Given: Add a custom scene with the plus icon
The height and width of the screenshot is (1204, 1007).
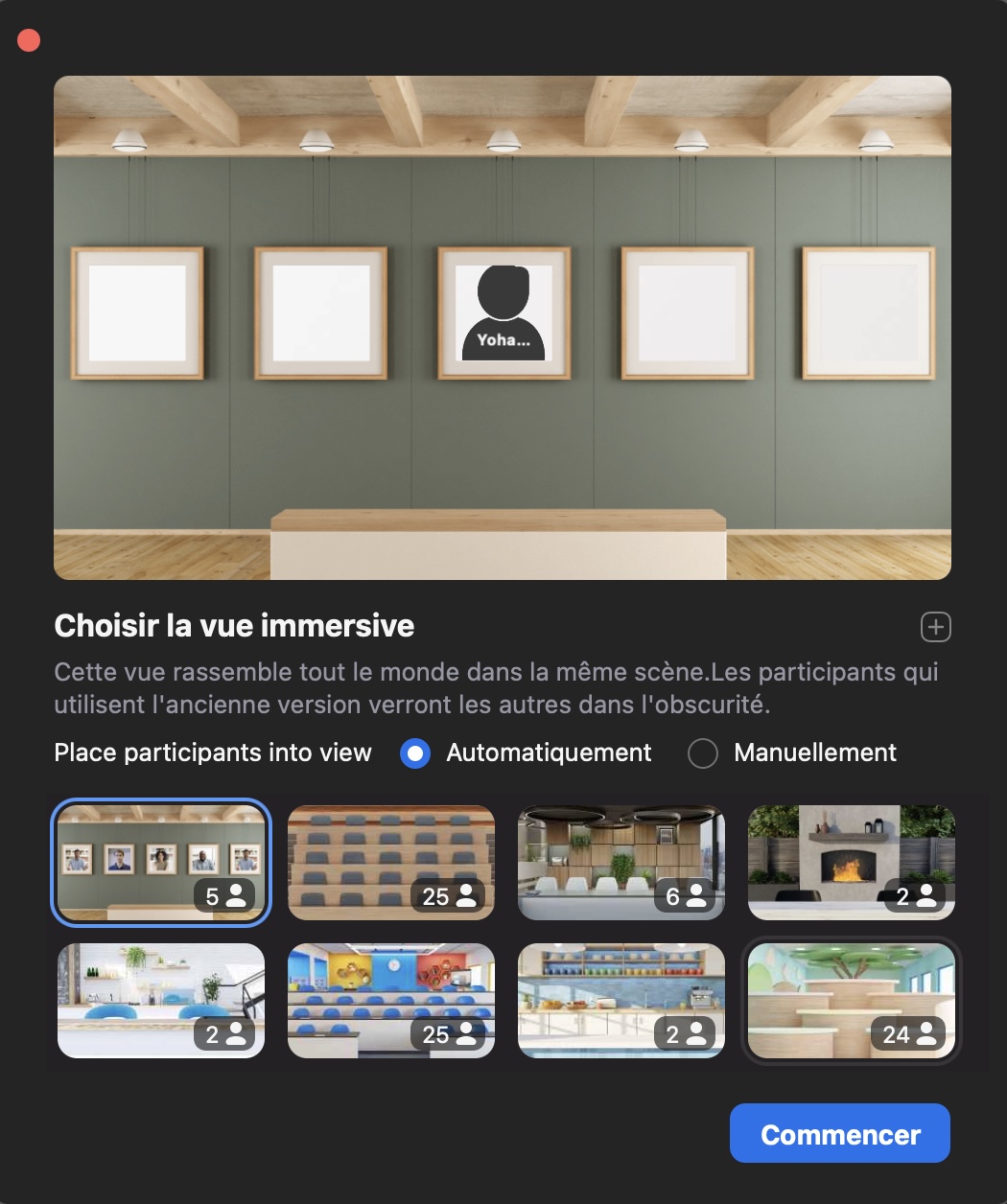Looking at the screenshot, I should coord(935,627).
